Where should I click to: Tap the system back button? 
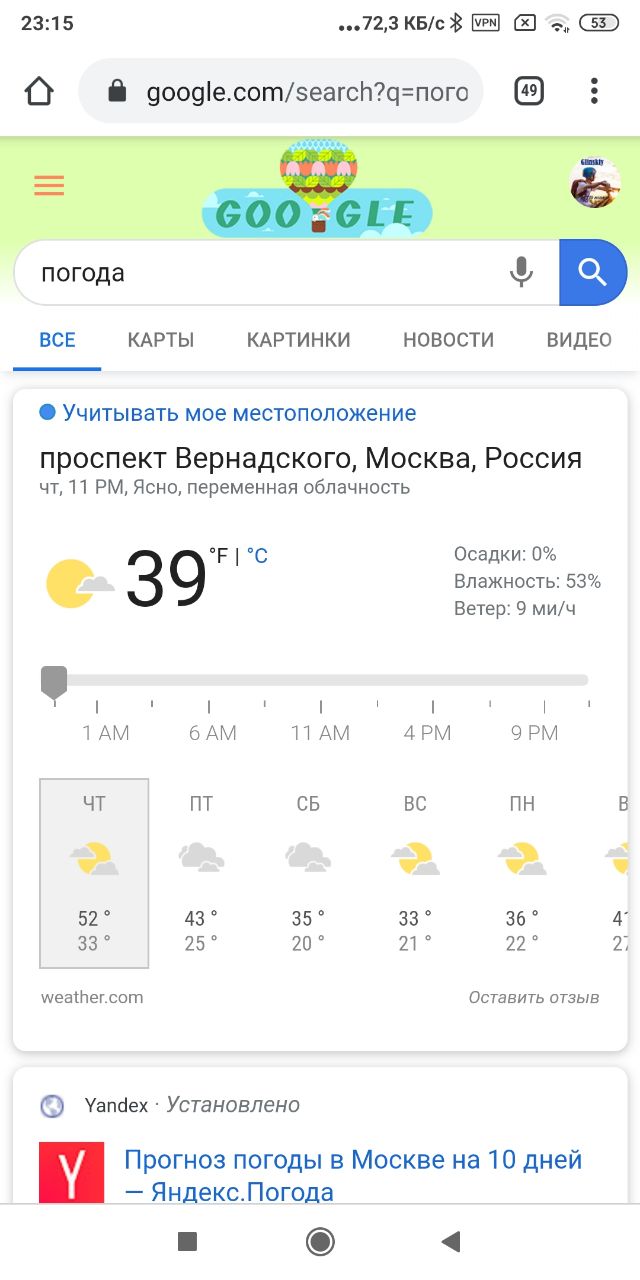[451, 1242]
